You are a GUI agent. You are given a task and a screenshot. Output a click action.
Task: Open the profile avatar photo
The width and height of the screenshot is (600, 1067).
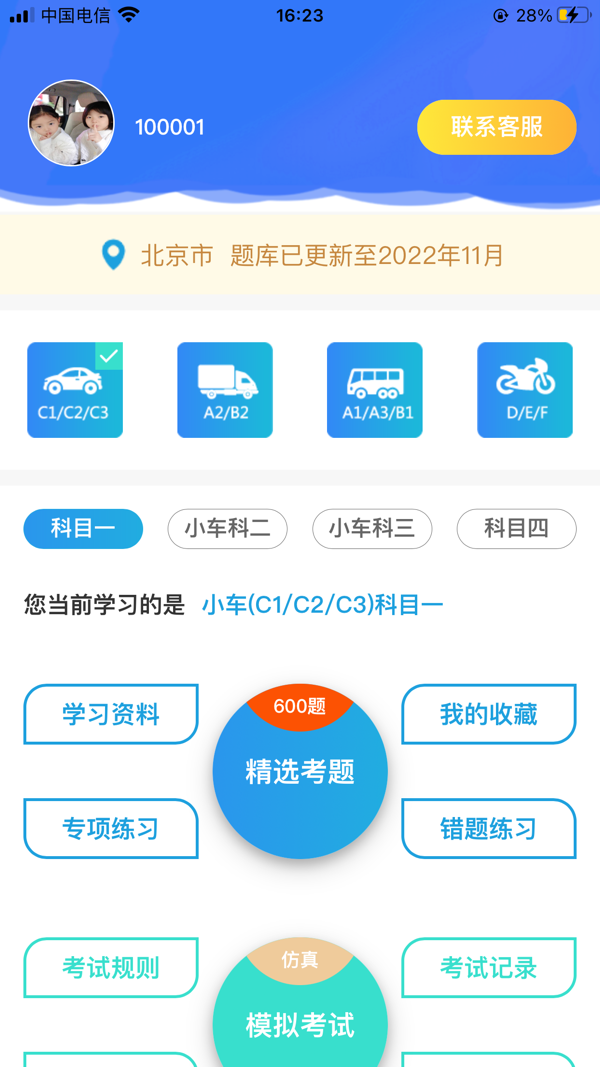71,123
